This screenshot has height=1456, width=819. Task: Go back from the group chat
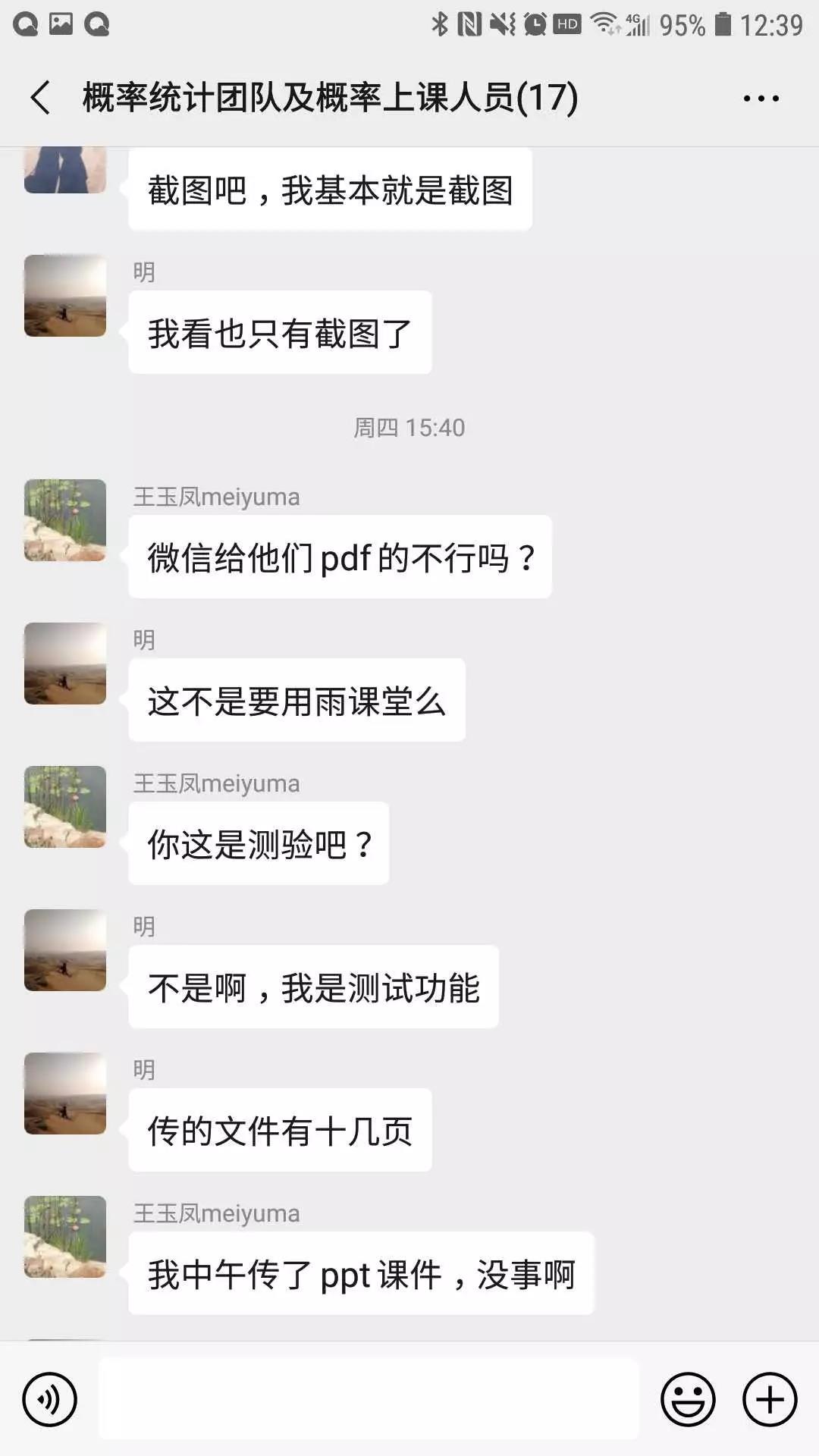pyautogui.click(x=41, y=98)
